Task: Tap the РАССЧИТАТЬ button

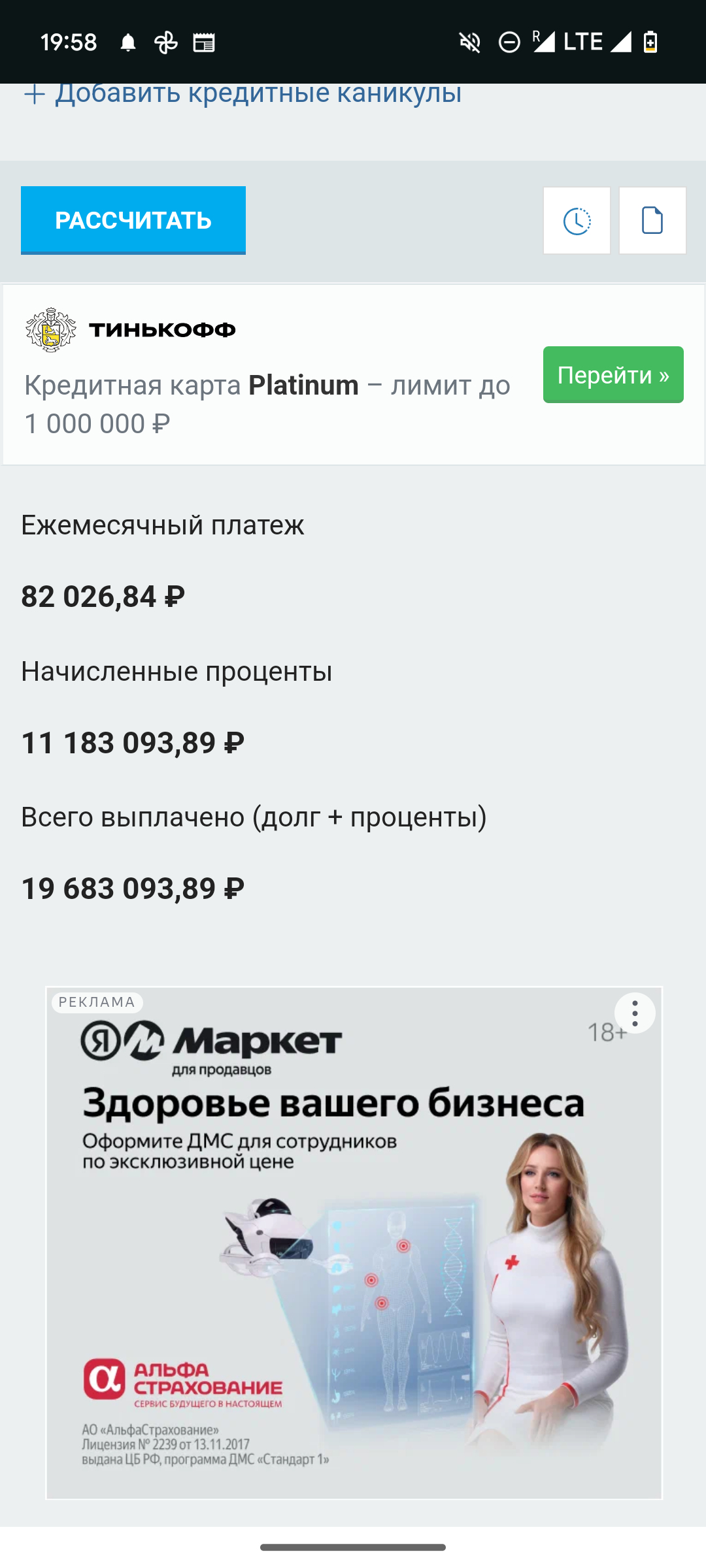Action: click(x=133, y=220)
